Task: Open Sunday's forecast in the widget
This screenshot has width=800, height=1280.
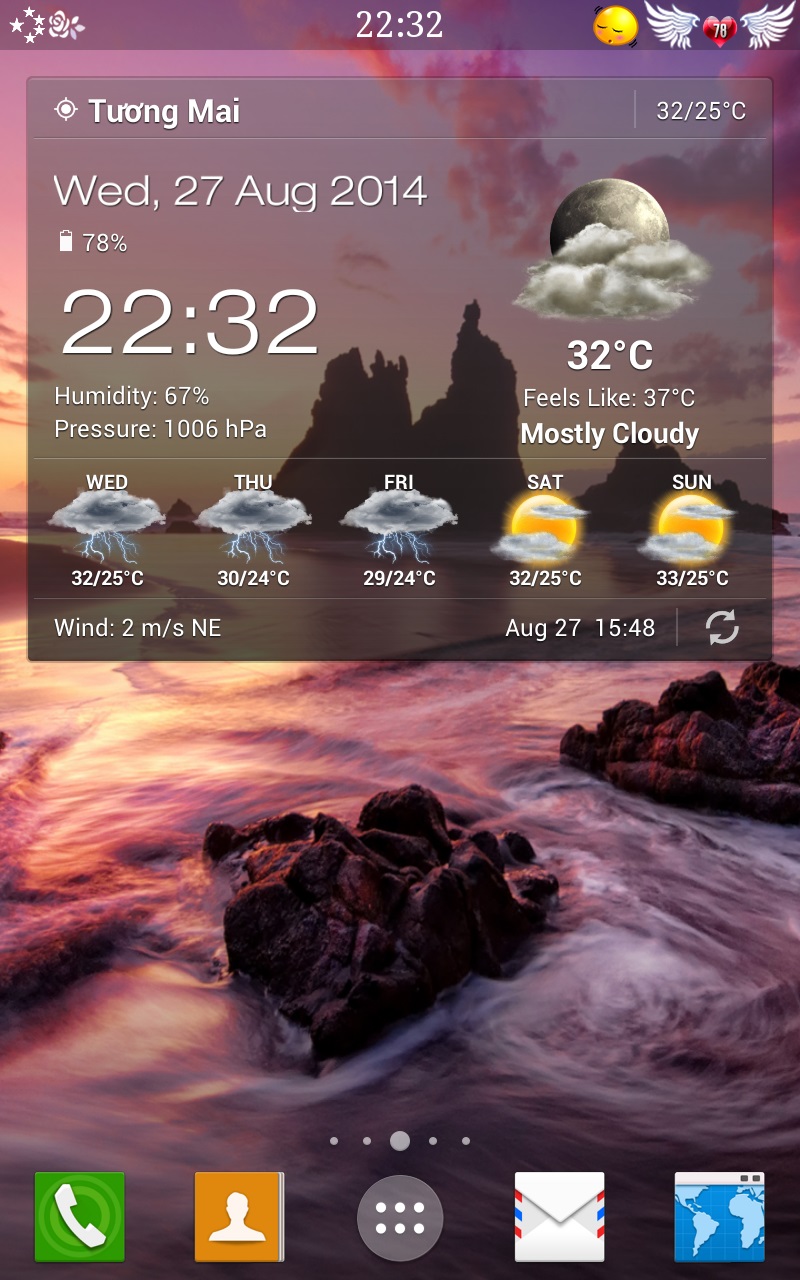Action: click(692, 530)
